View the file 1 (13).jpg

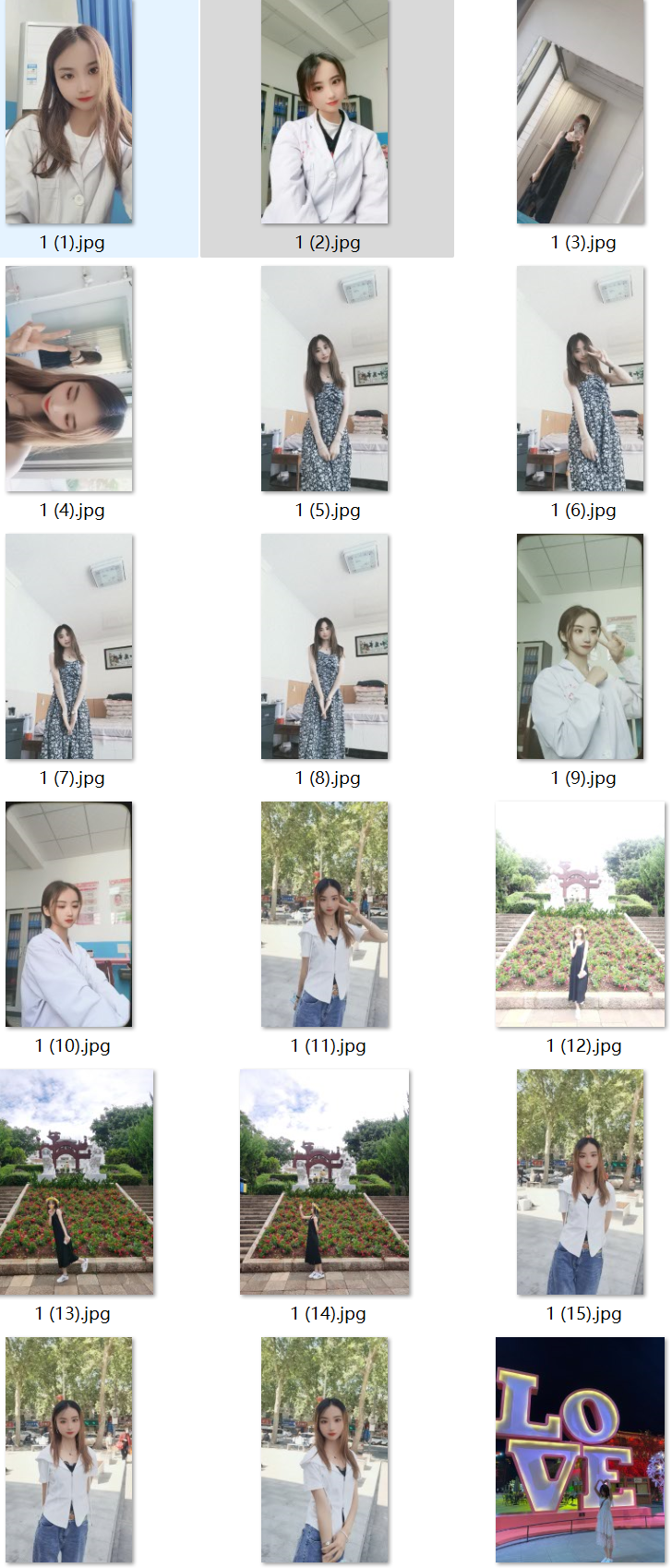[x=77, y=1182]
